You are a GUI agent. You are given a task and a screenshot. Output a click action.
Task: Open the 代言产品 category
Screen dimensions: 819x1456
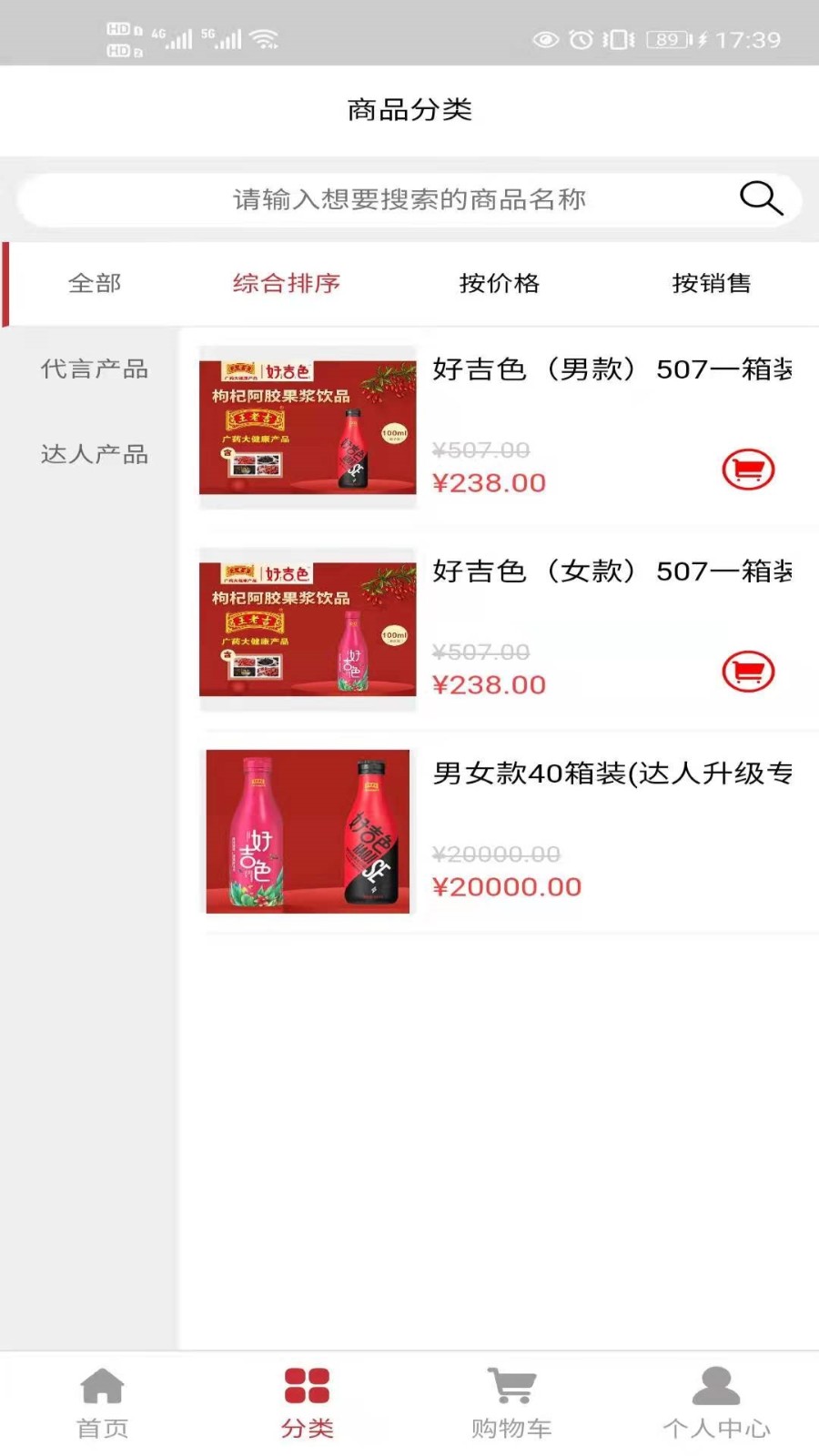(x=95, y=369)
